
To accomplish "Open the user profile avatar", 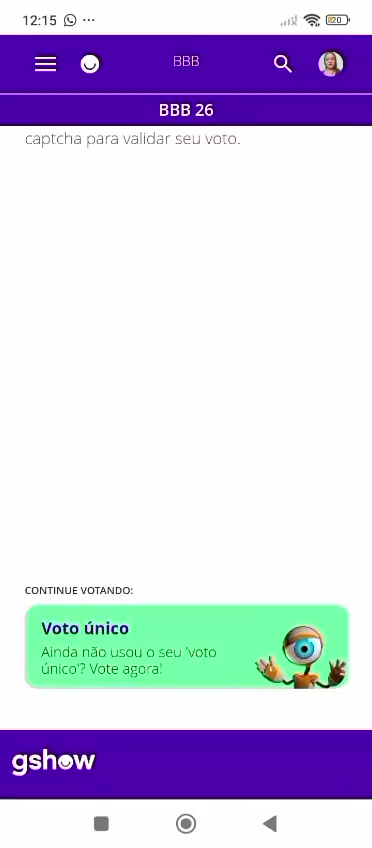I will pyautogui.click(x=330, y=64).
